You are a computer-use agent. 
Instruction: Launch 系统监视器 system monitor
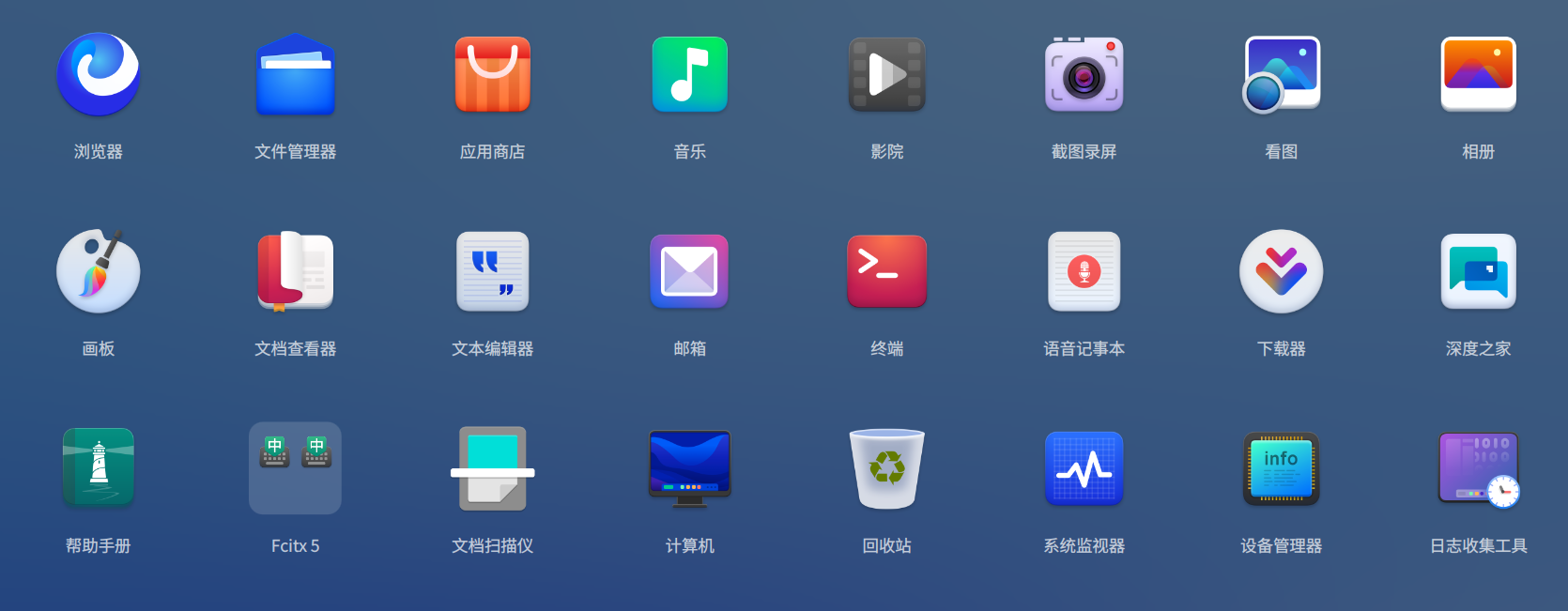[x=1084, y=468]
